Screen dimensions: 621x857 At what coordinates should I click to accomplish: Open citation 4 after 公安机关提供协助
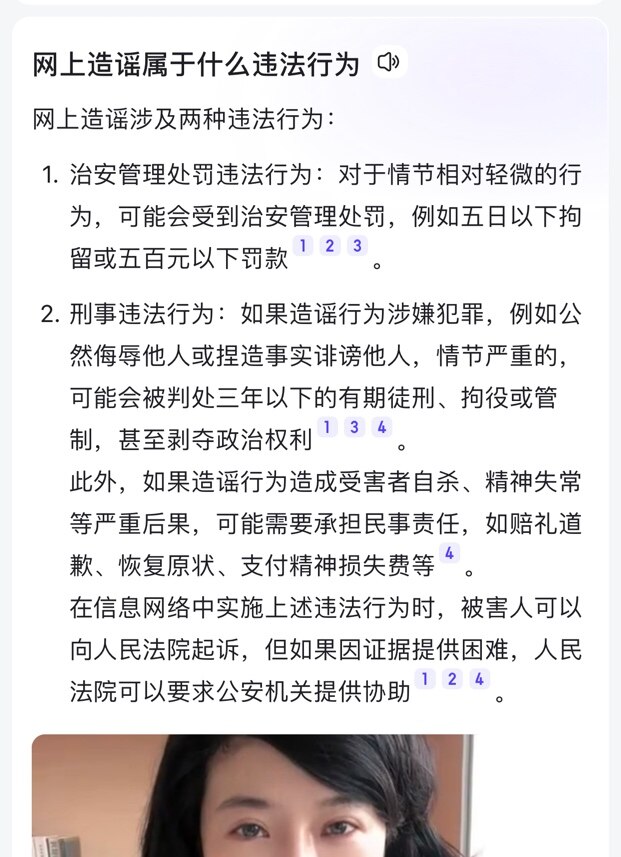(x=479, y=679)
